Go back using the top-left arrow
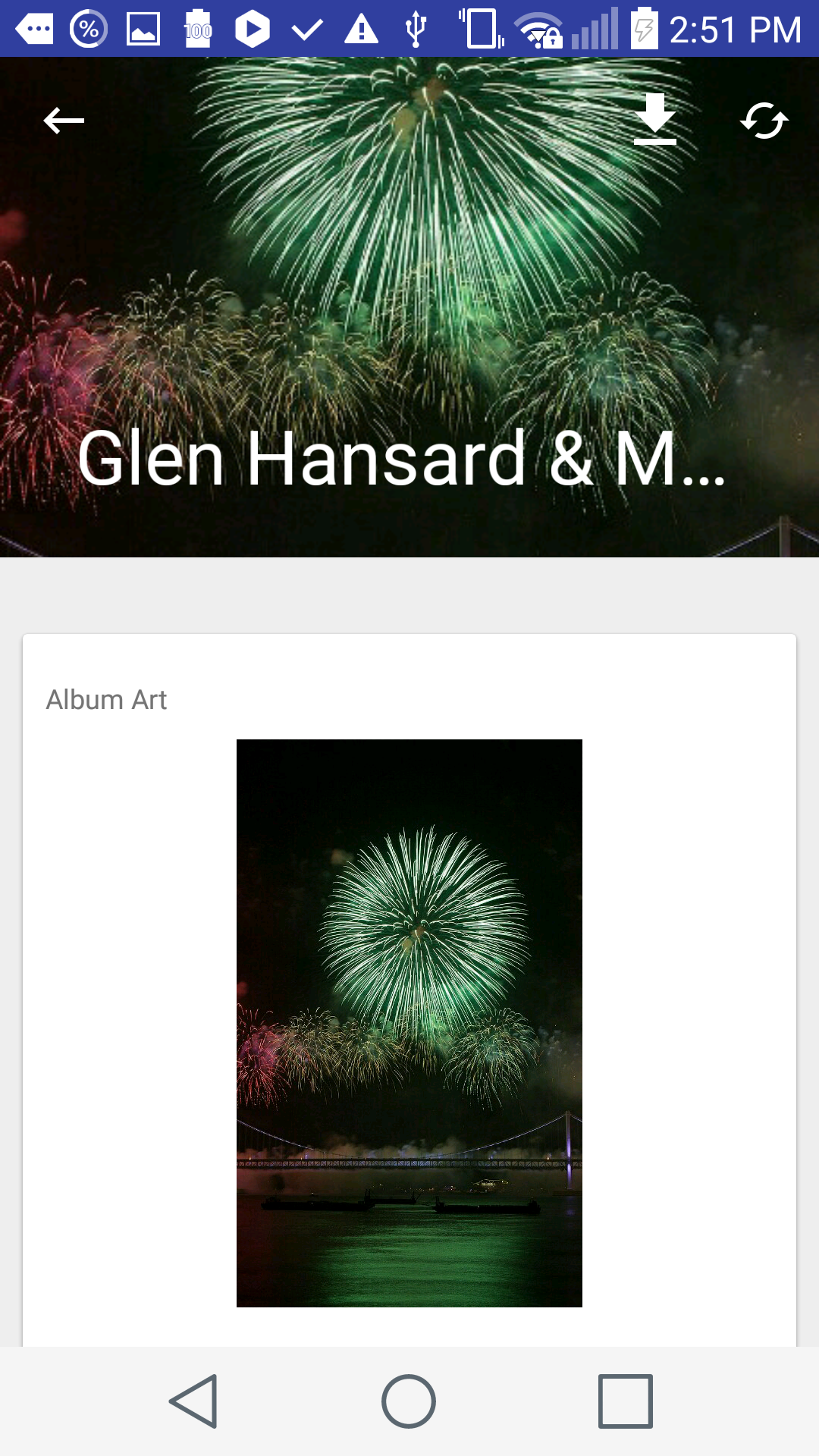Screen dimensions: 819x1456 pos(64,121)
